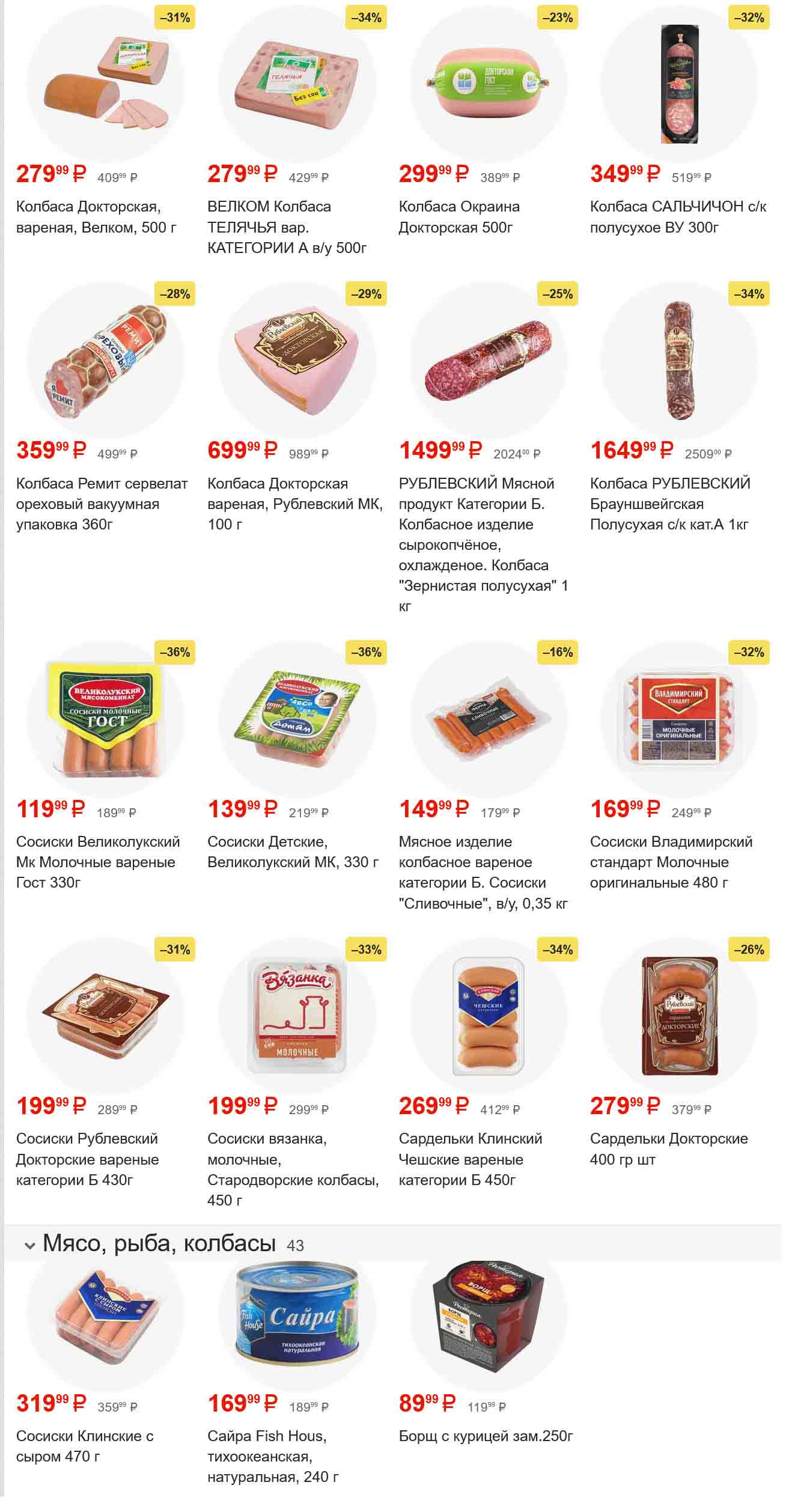Collapse the Мясо, рыба, колбасы section
The image size is (789, 1512).
pyautogui.click(x=29, y=1246)
